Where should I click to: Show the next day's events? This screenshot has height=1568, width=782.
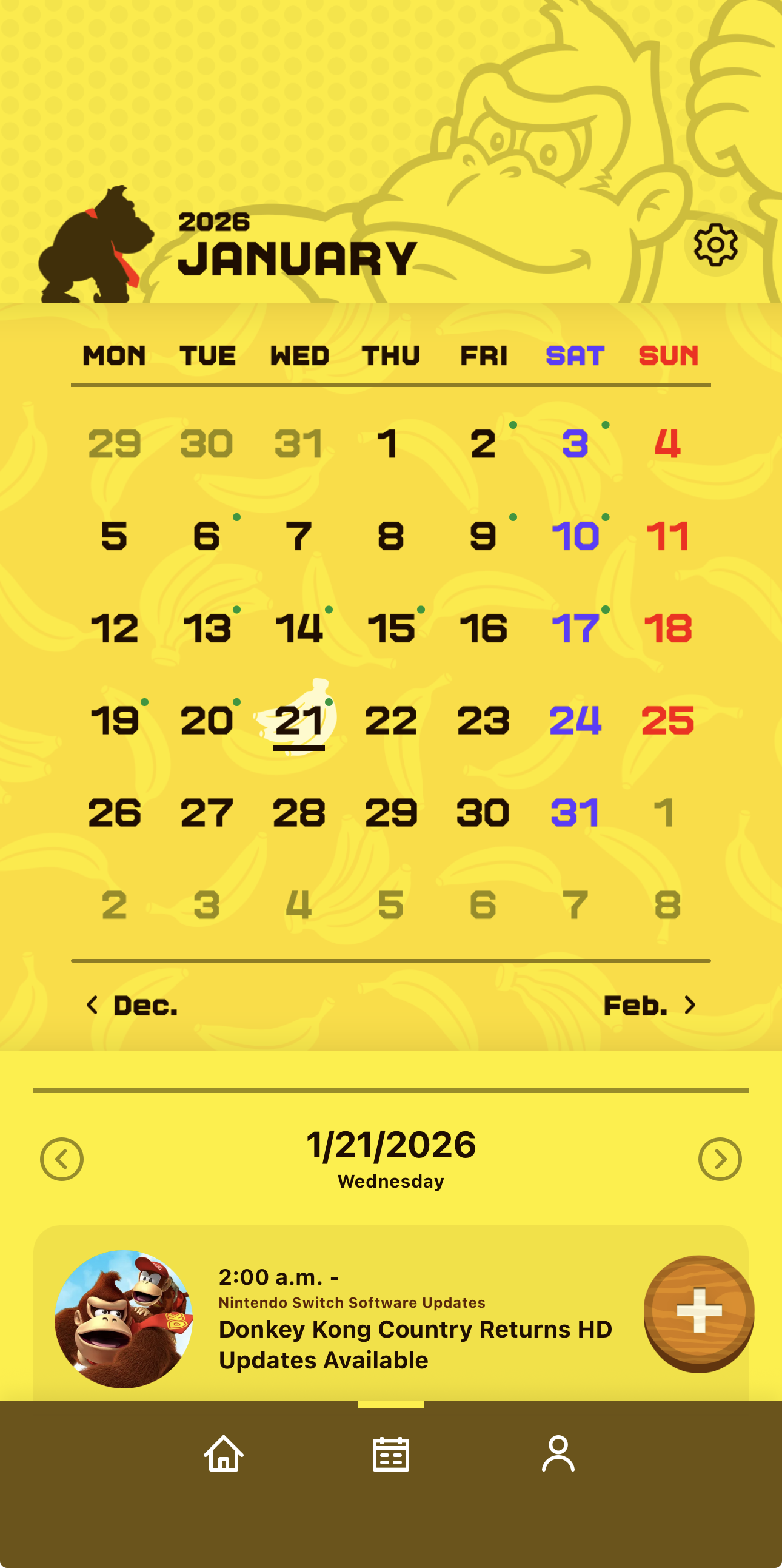[x=720, y=1159]
